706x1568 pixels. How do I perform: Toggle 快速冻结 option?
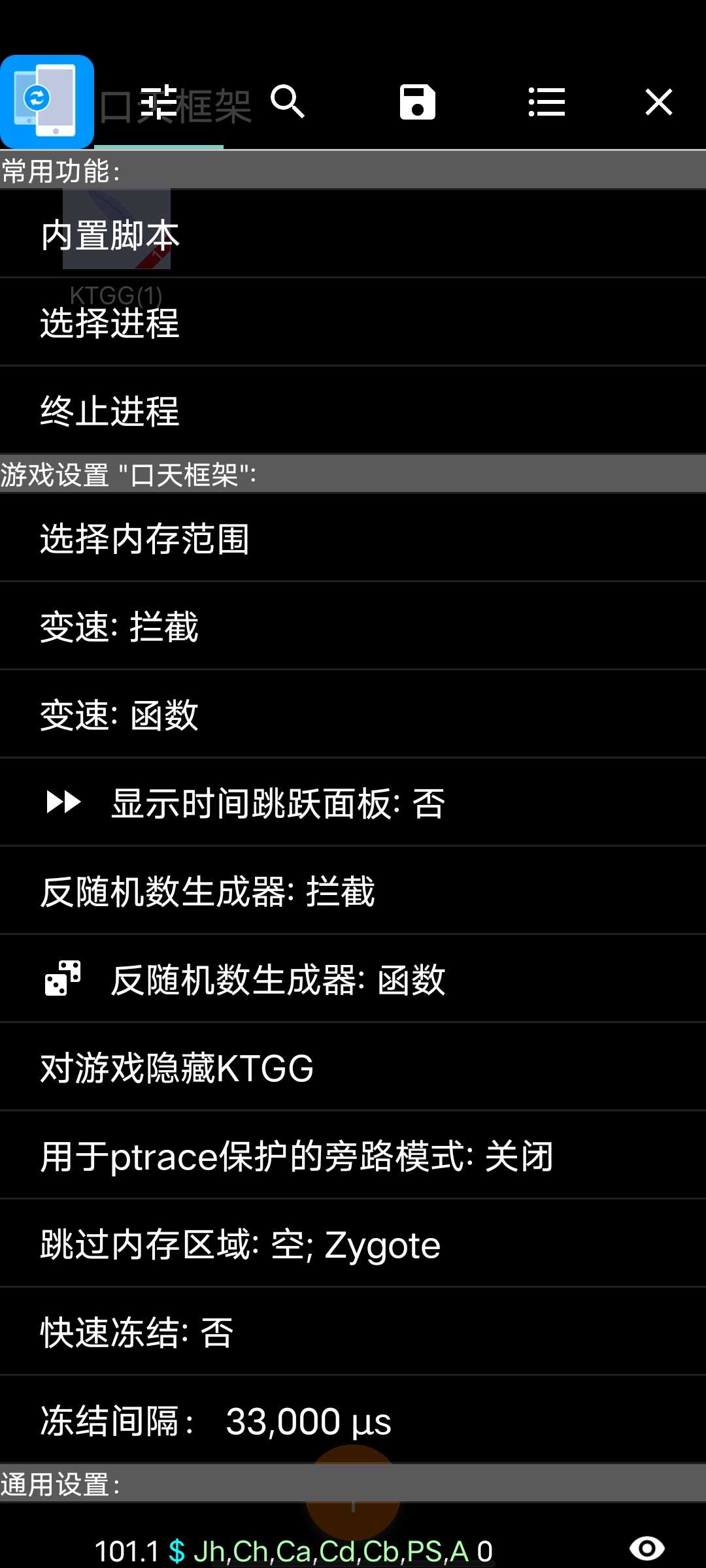pyautogui.click(x=353, y=1332)
